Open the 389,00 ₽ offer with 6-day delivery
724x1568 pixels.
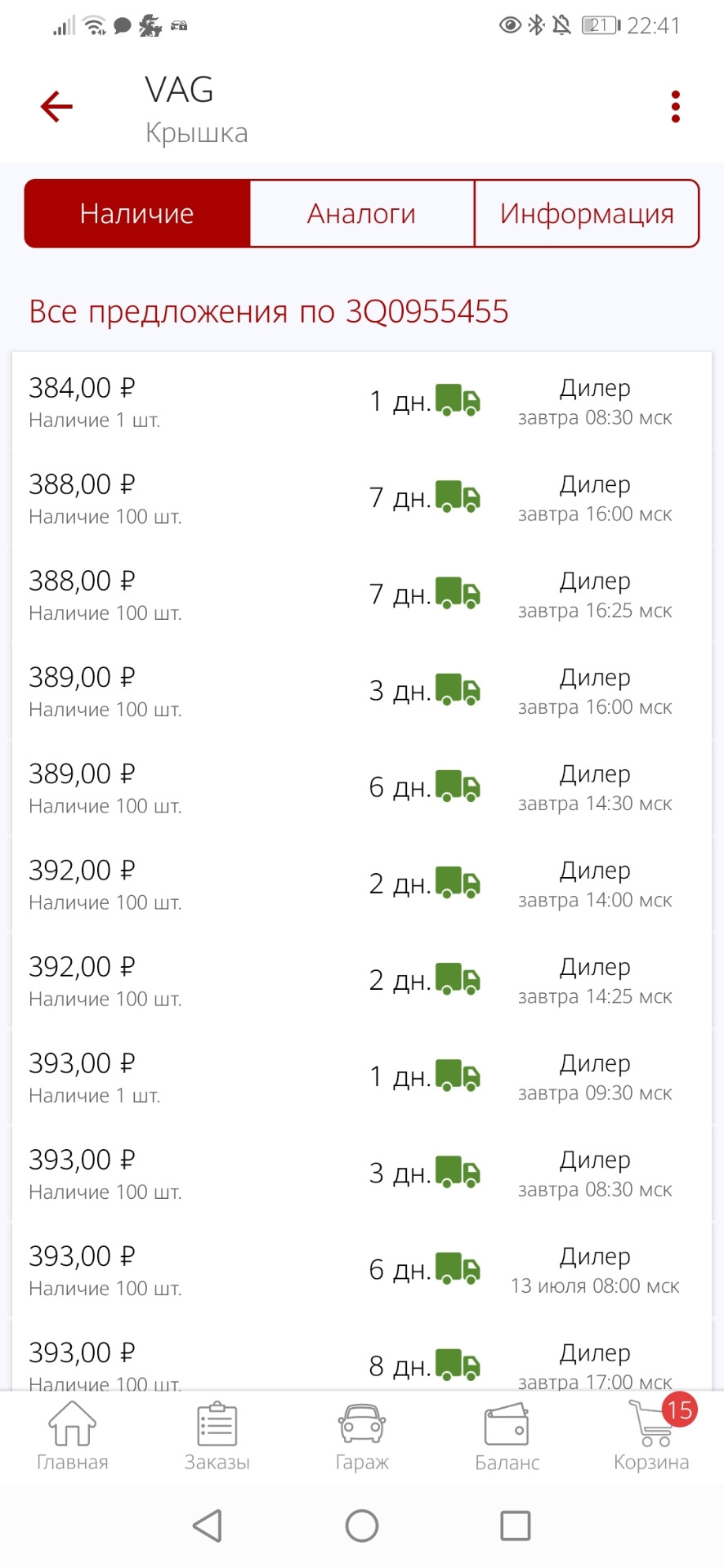click(x=362, y=786)
